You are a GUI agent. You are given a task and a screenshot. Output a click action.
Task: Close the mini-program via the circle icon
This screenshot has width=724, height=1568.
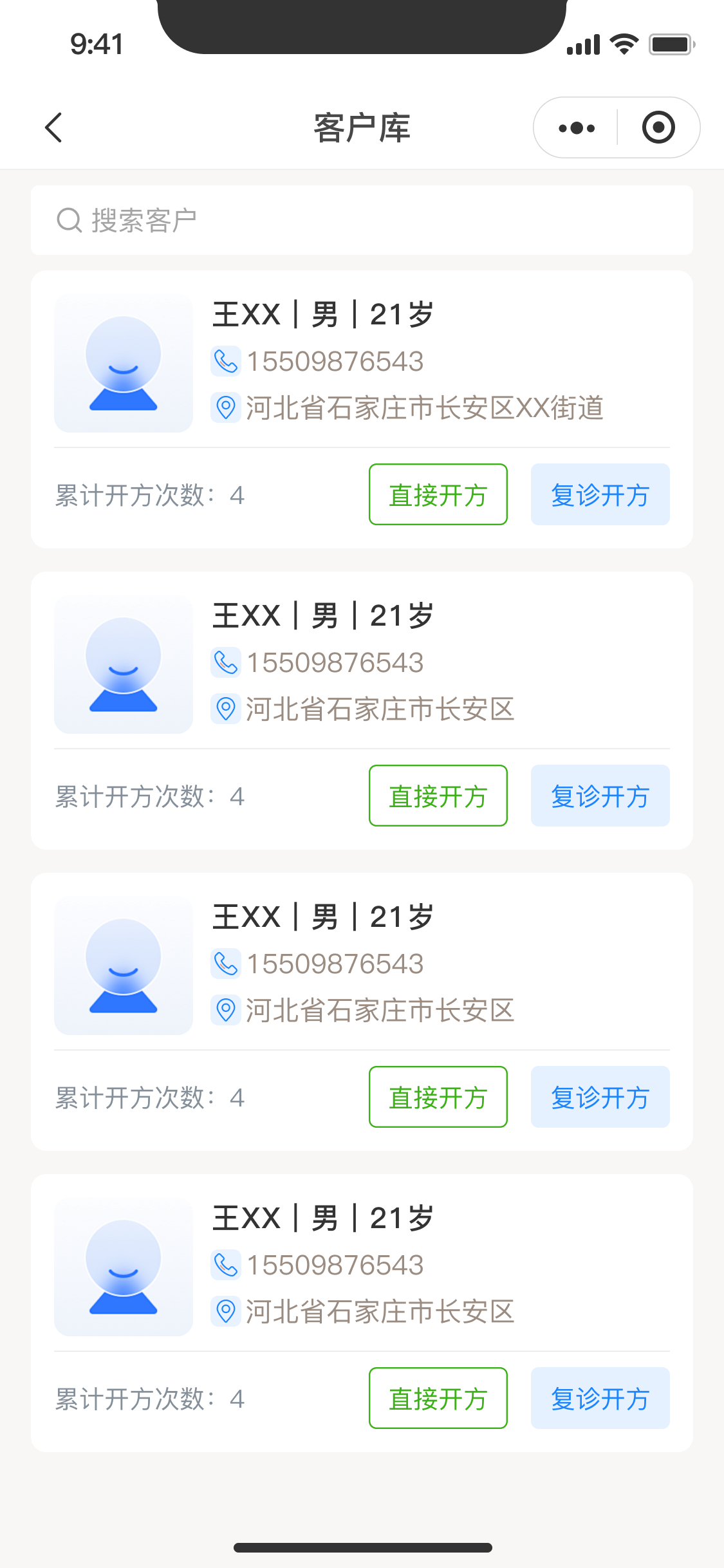[658, 127]
